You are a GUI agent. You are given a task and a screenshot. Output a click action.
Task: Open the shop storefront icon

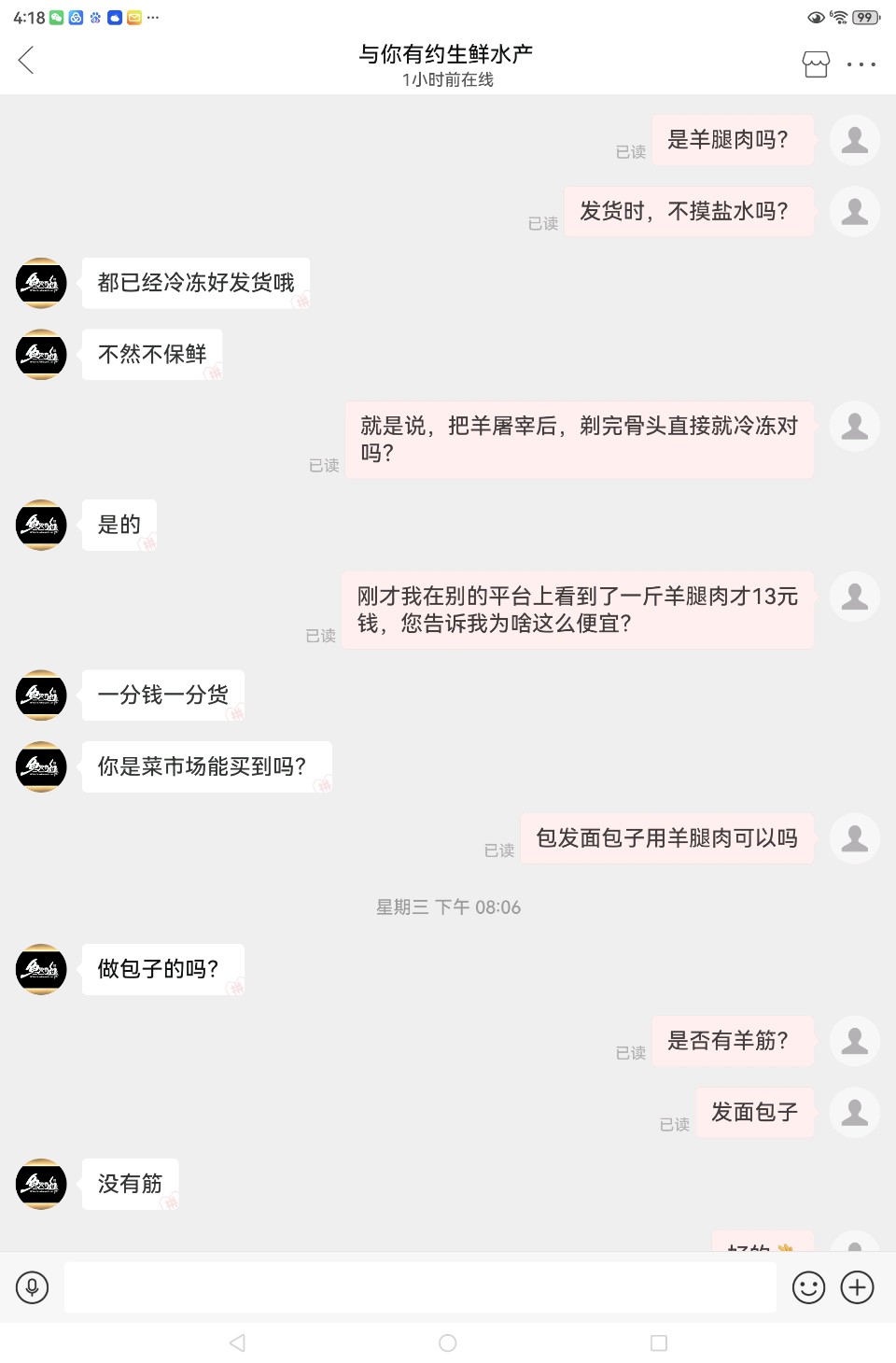816,63
